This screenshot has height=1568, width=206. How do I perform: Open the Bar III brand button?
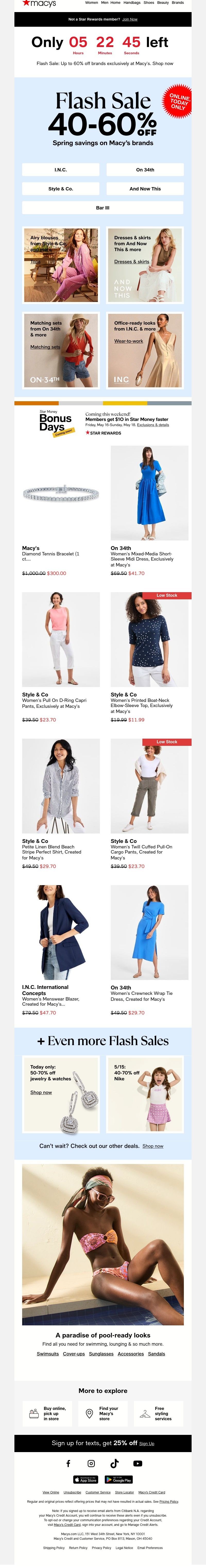(x=102, y=208)
